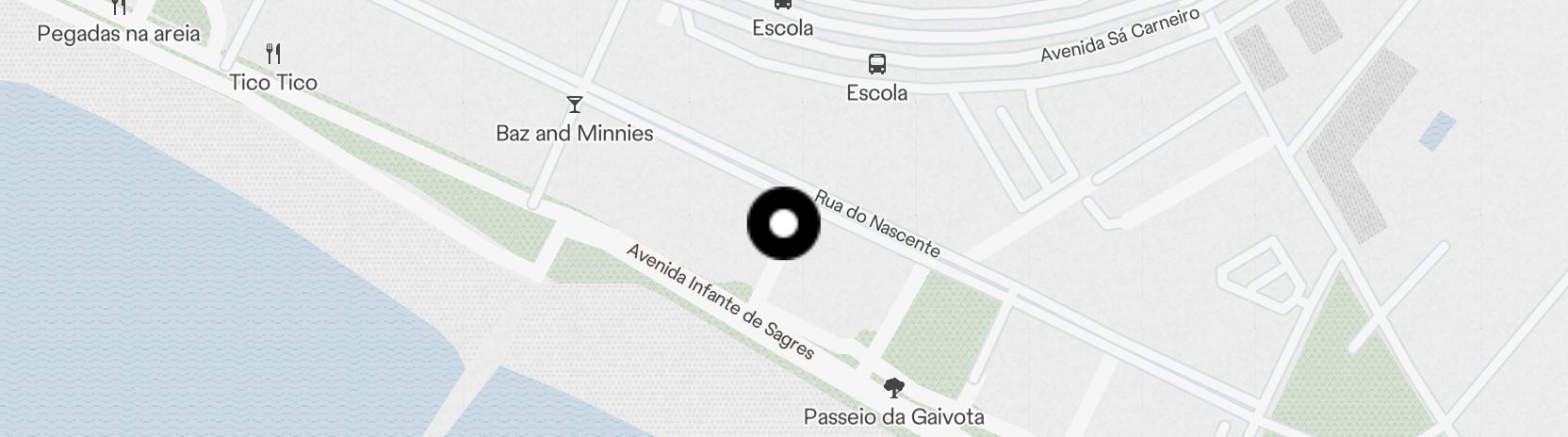Select the Tico Tico restaurant marker
Image resolution: width=1568 pixels, height=437 pixels.
tap(273, 54)
